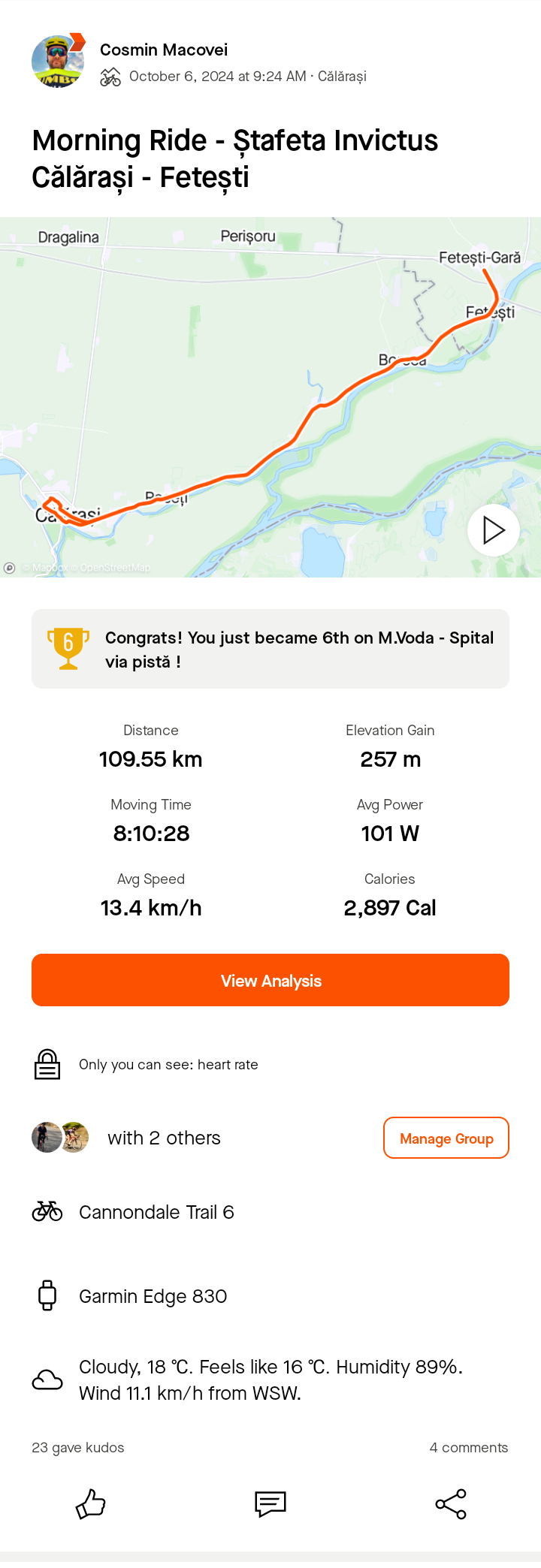Write a comment on this ride
This screenshot has width=541, height=1568.
click(270, 1504)
